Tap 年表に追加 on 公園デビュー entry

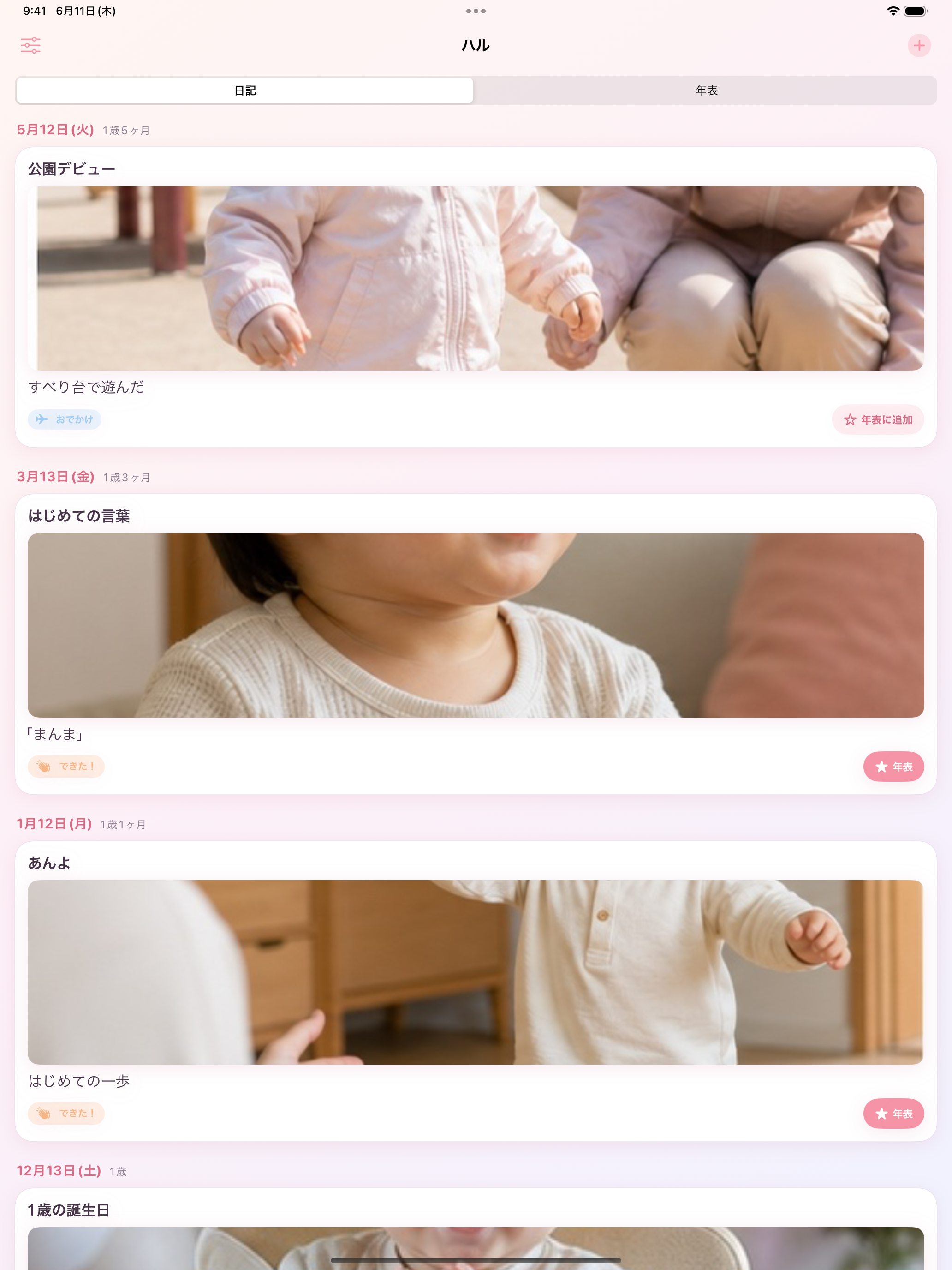pos(877,419)
